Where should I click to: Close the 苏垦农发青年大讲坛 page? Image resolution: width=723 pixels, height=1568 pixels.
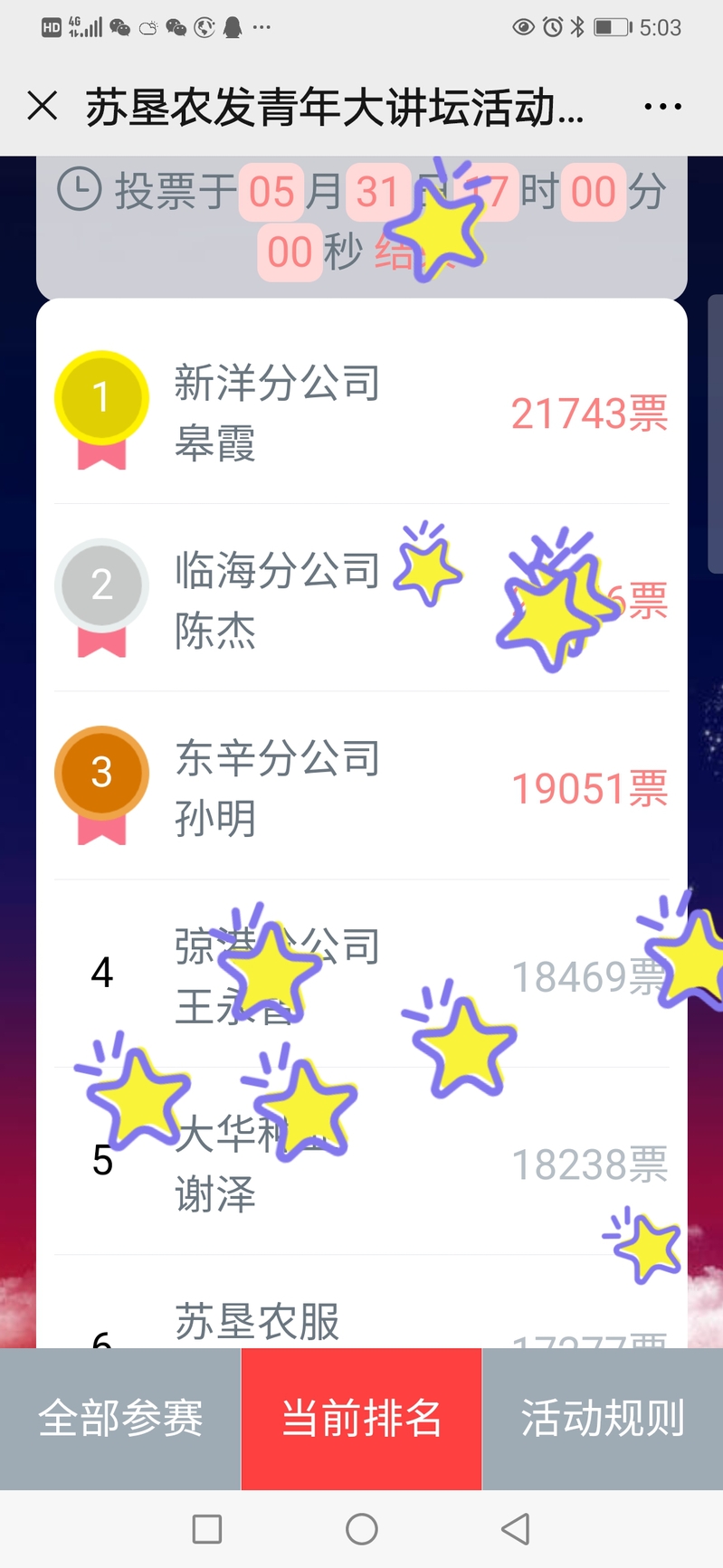(43, 107)
